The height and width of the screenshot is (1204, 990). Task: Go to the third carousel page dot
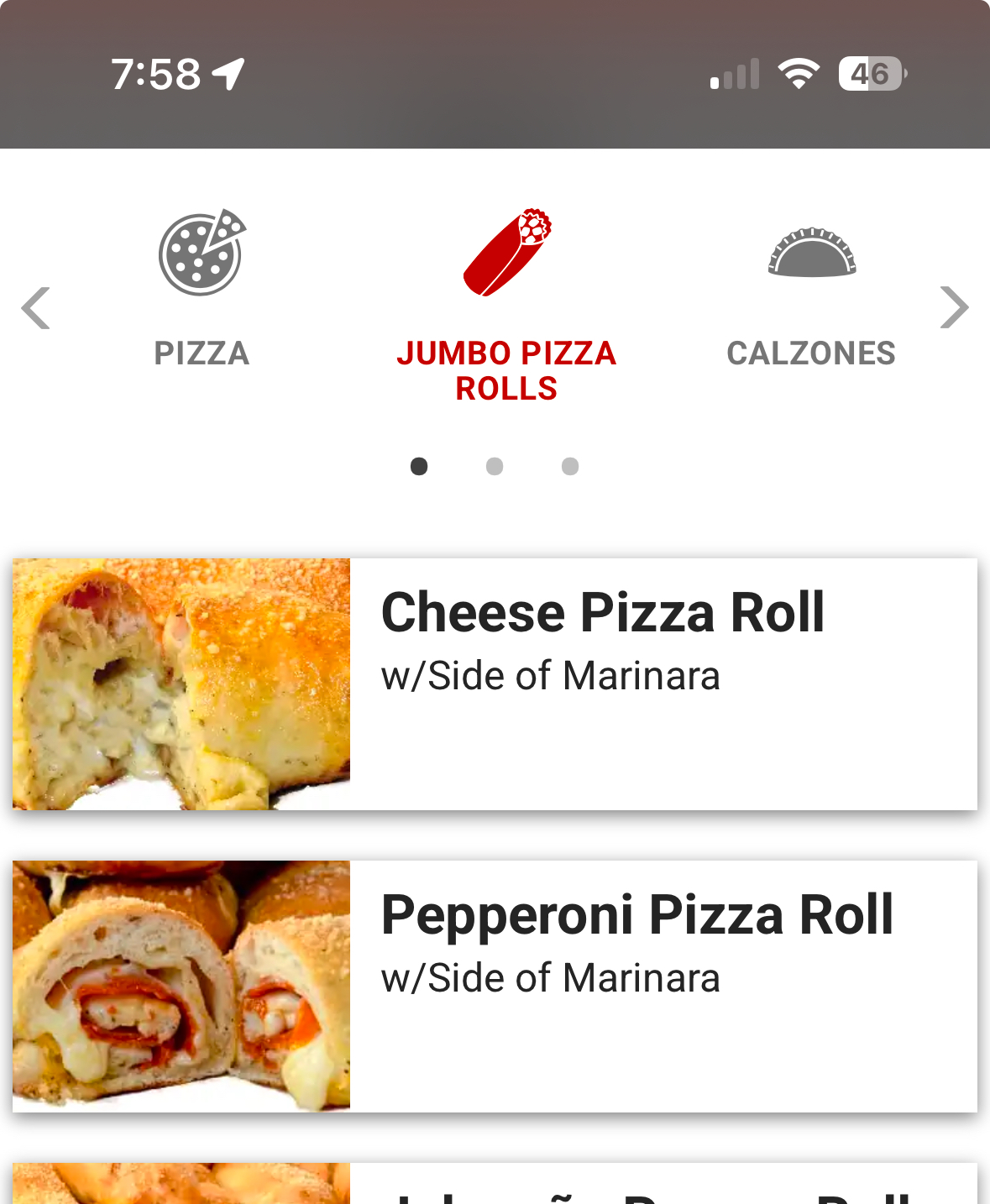(570, 466)
